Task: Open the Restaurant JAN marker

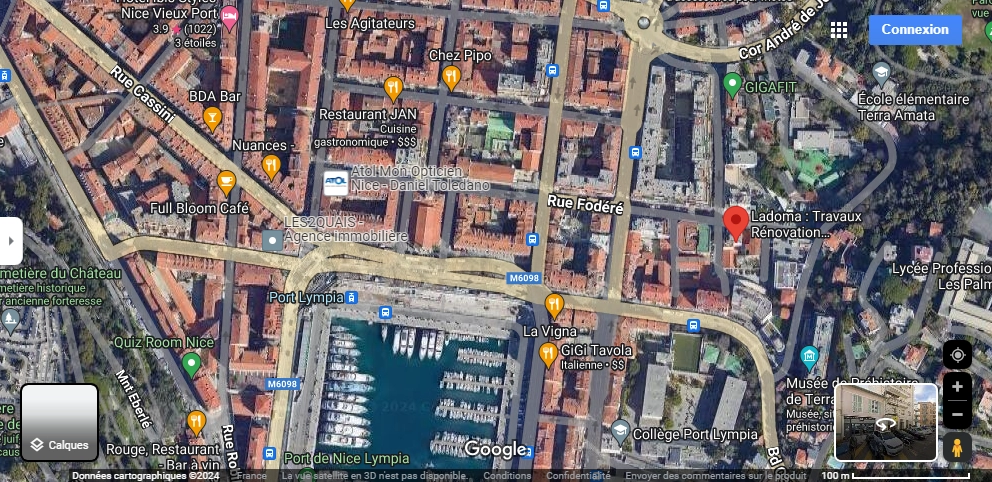Action: (393, 88)
